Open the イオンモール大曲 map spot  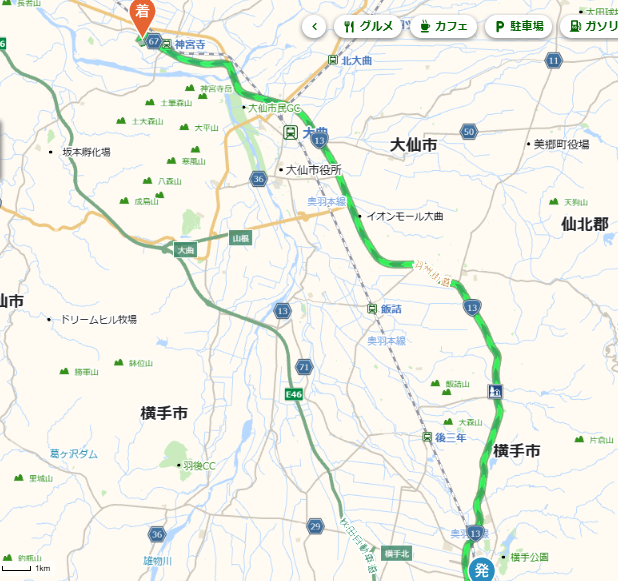pos(402,215)
